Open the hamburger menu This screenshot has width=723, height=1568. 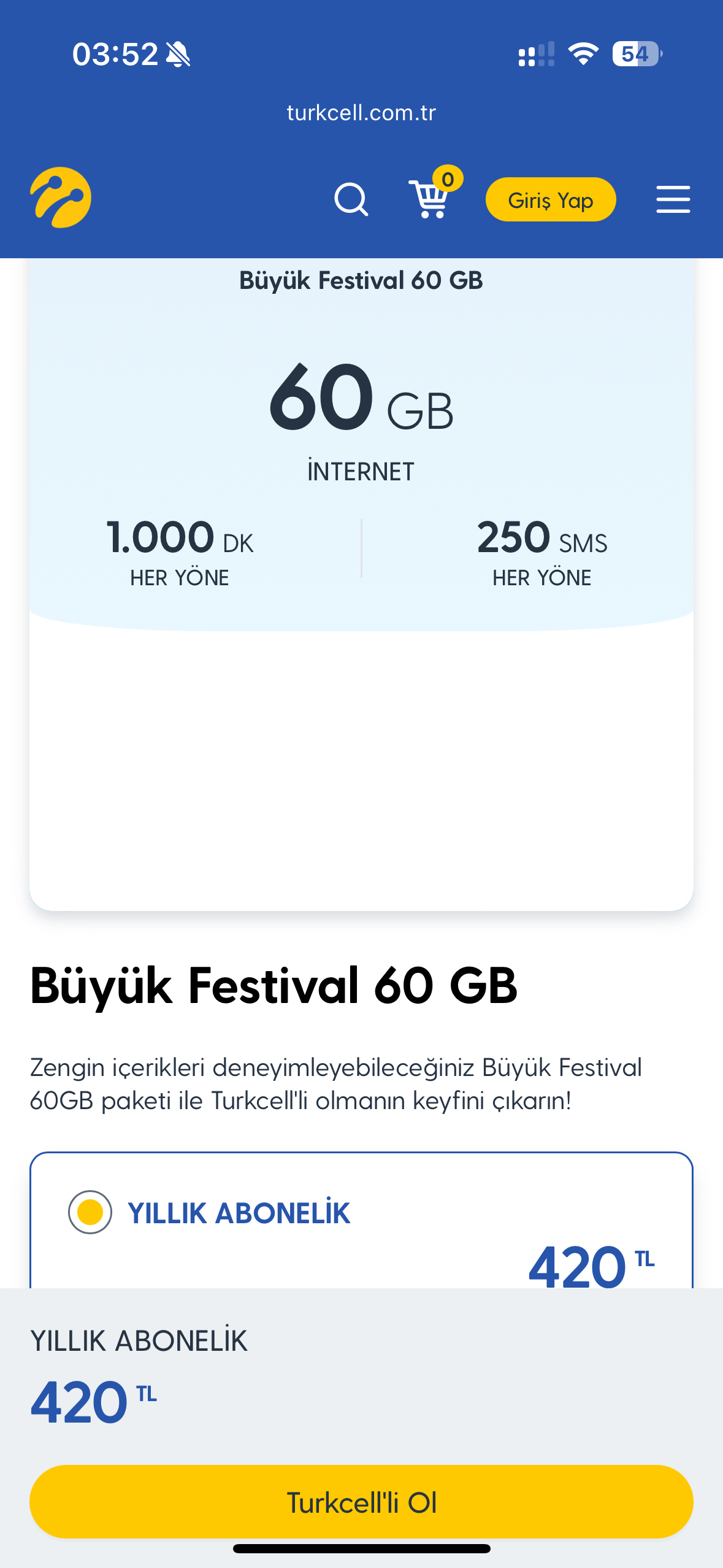click(x=673, y=199)
